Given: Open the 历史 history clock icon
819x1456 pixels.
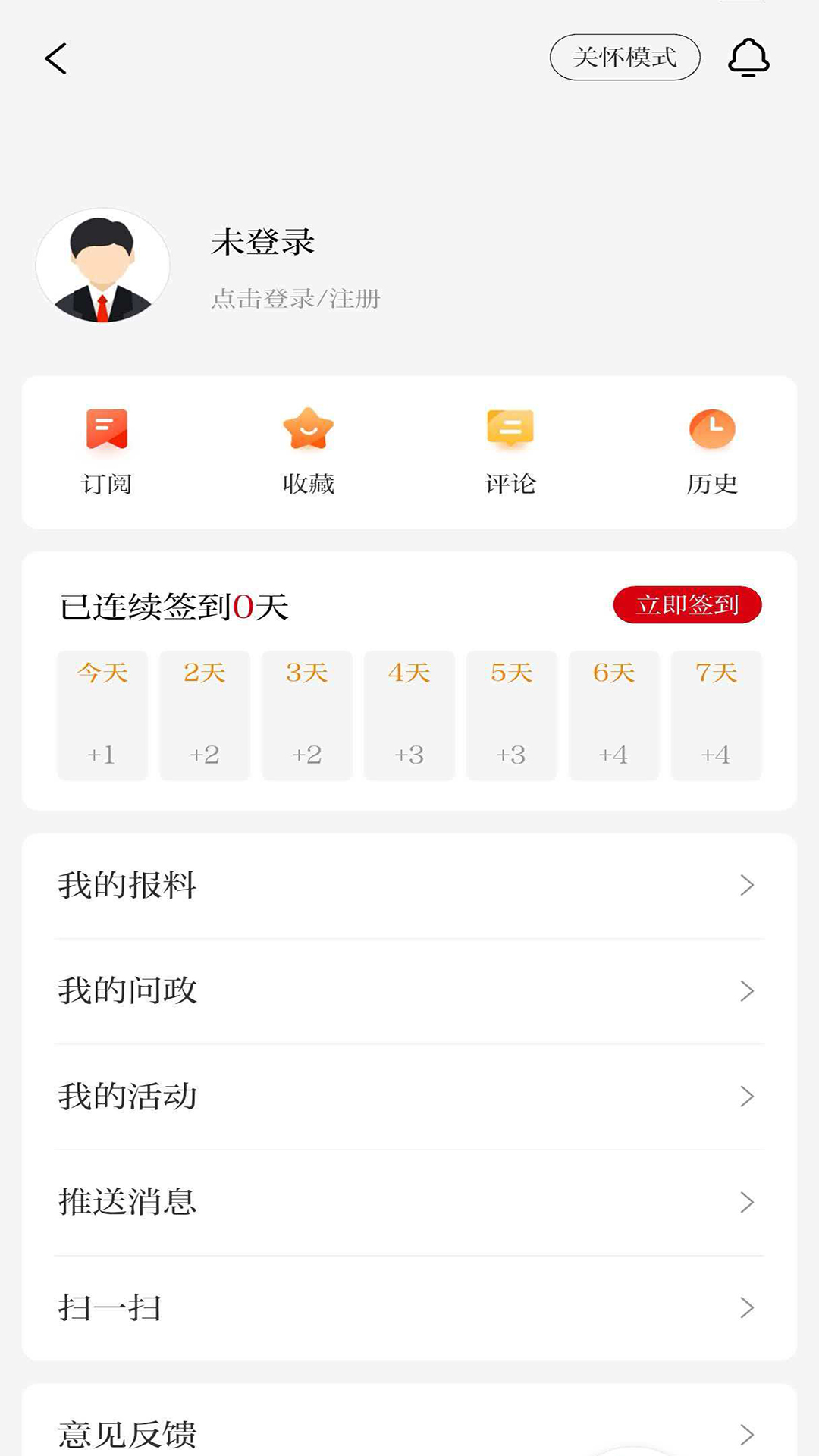Looking at the screenshot, I should click(x=711, y=447).
